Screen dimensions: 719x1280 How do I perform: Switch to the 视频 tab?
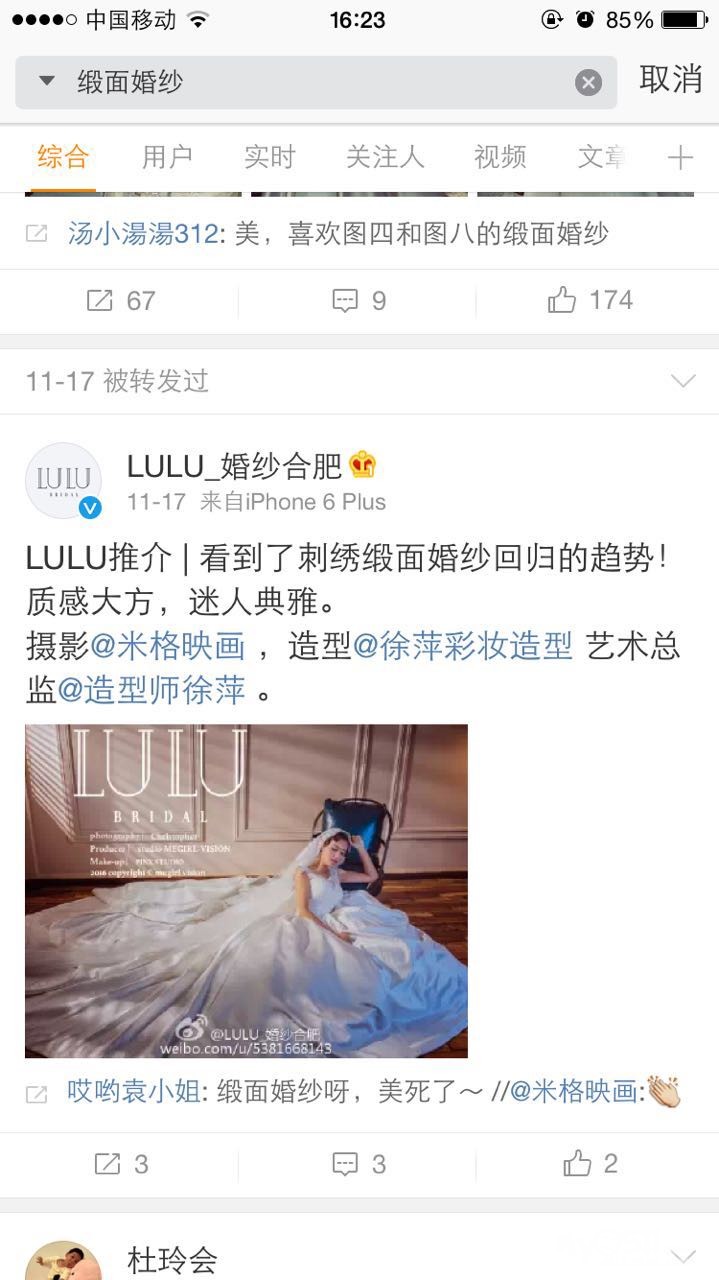click(500, 157)
